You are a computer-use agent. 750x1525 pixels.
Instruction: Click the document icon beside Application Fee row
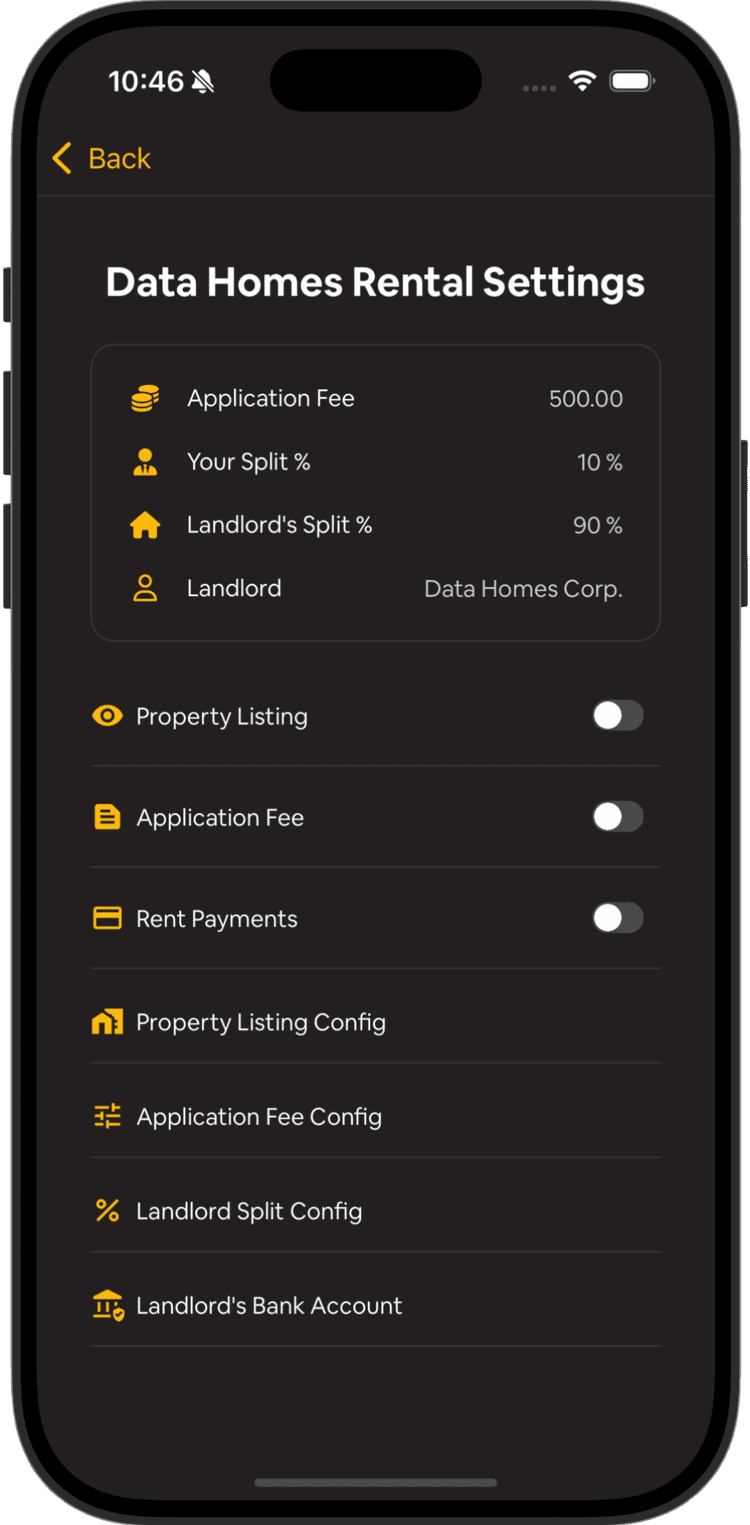point(106,817)
